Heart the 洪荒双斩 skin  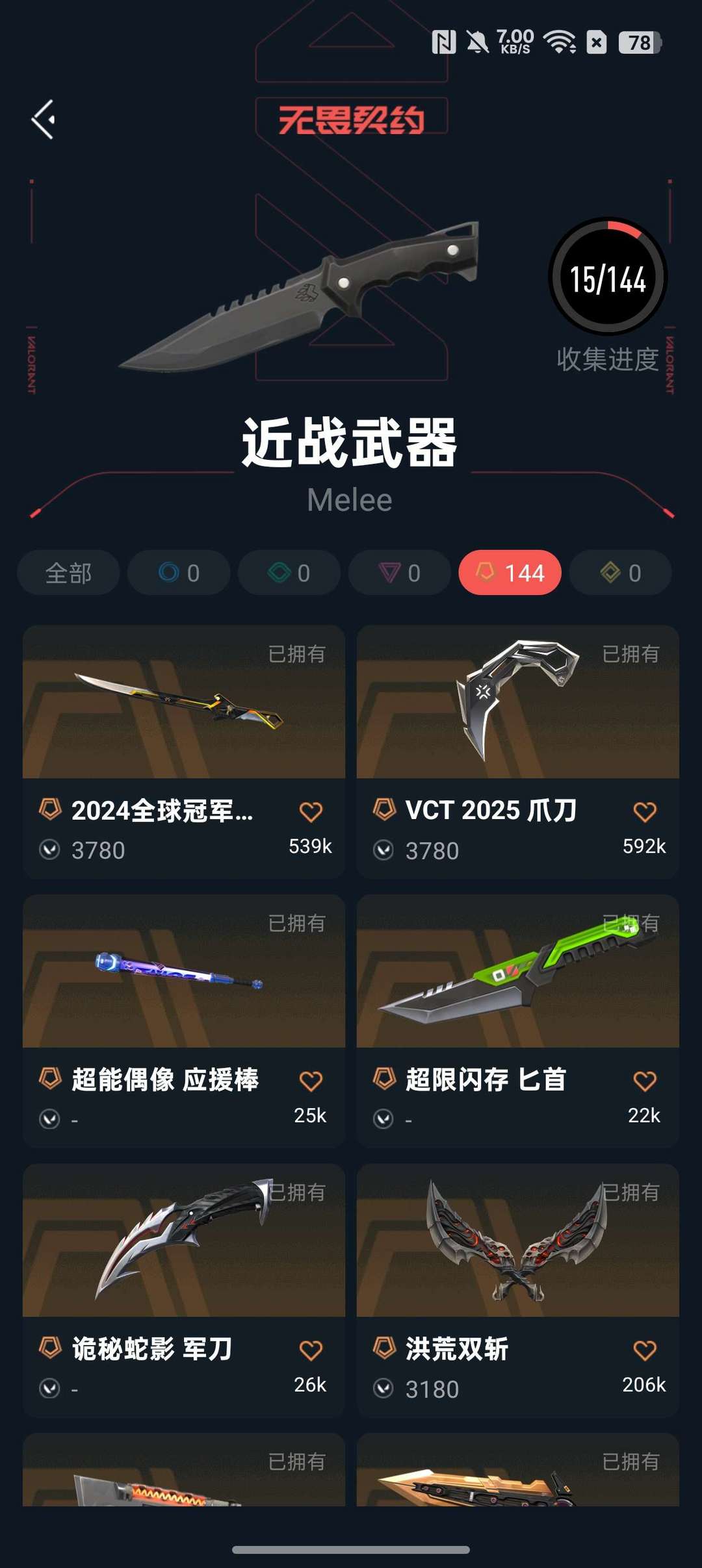645,1351
